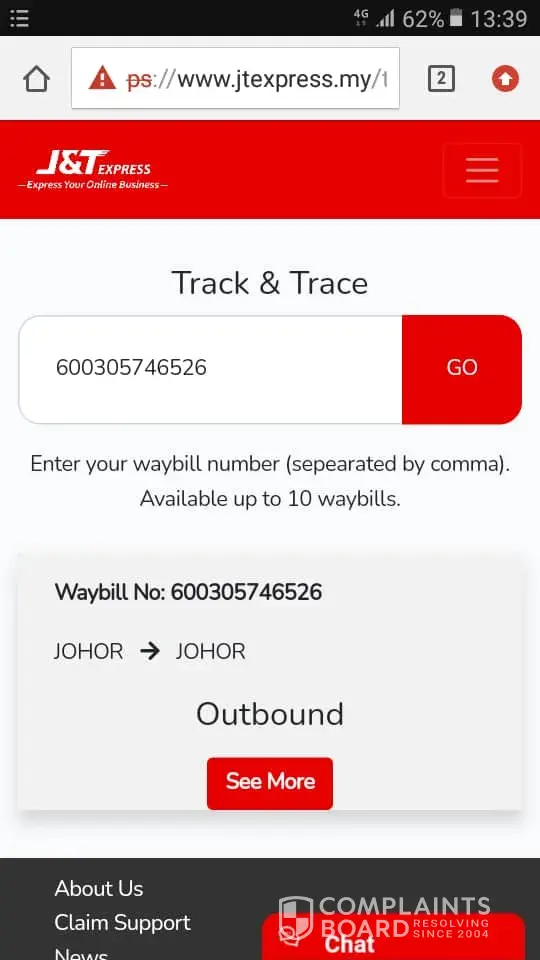Edit the waybill number field

click(x=211, y=369)
